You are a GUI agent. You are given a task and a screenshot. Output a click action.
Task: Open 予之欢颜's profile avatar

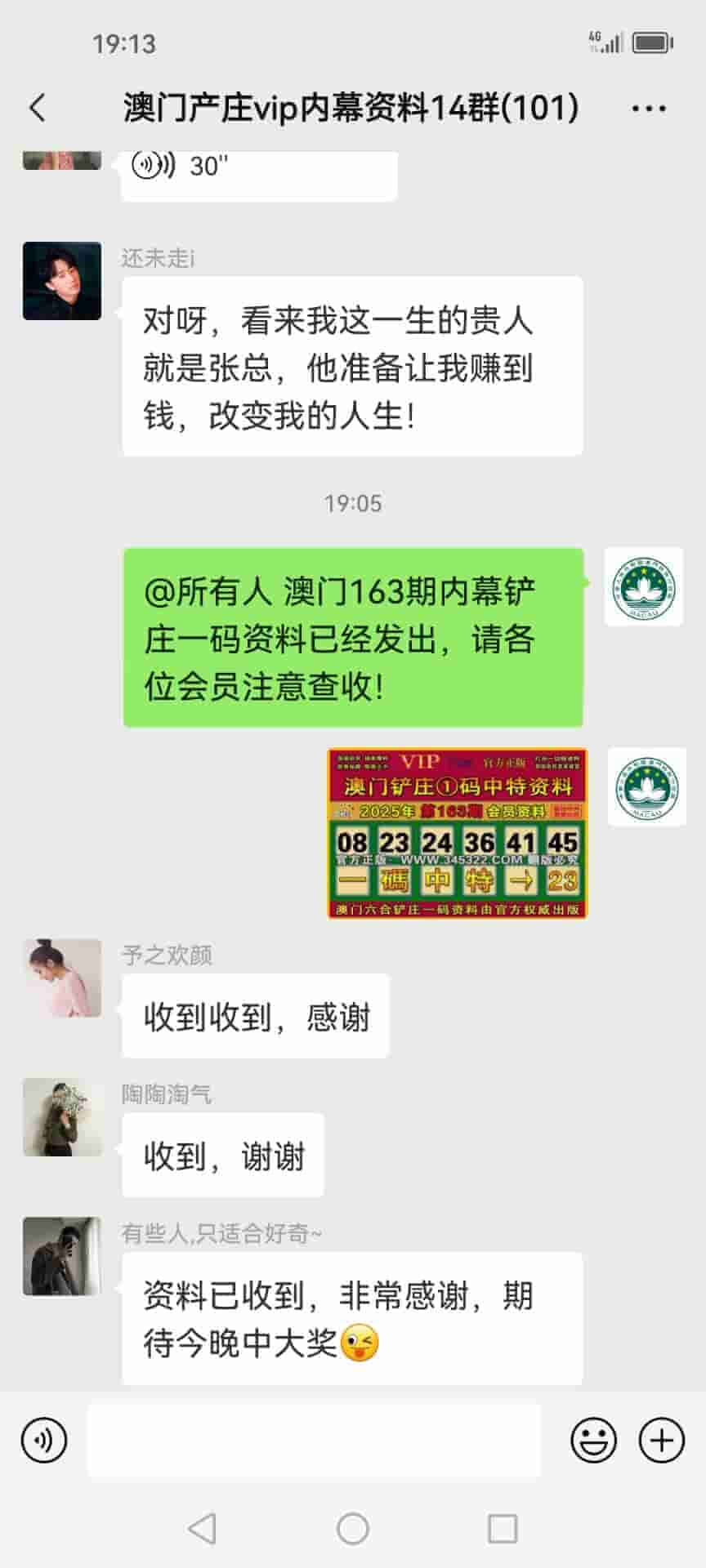(62, 978)
